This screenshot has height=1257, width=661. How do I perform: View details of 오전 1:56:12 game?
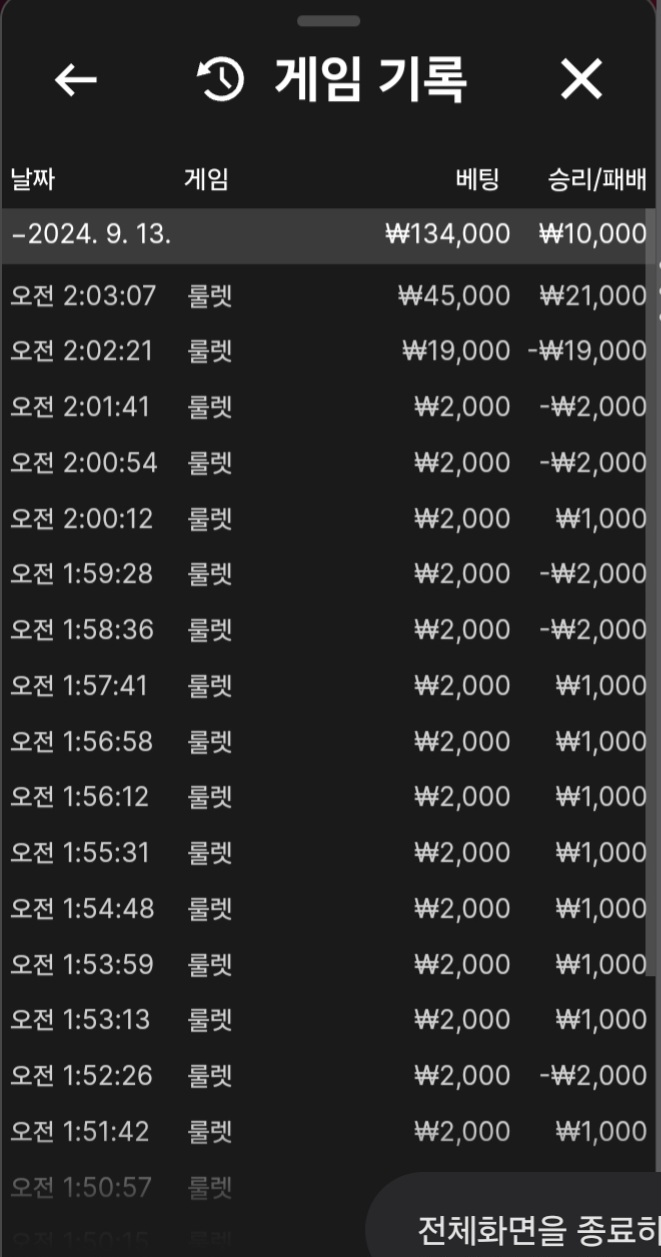coord(328,797)
